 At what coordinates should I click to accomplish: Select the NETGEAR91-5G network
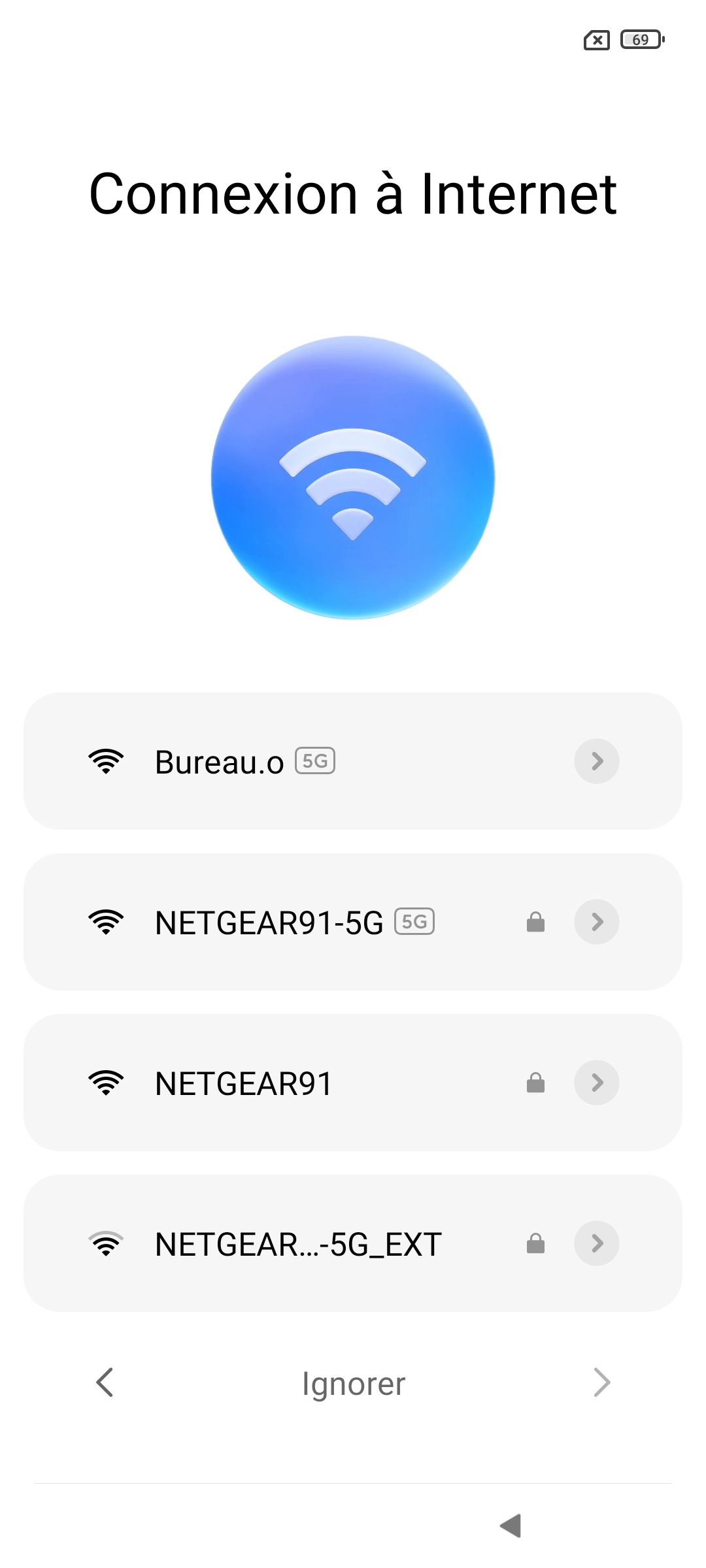269,923
